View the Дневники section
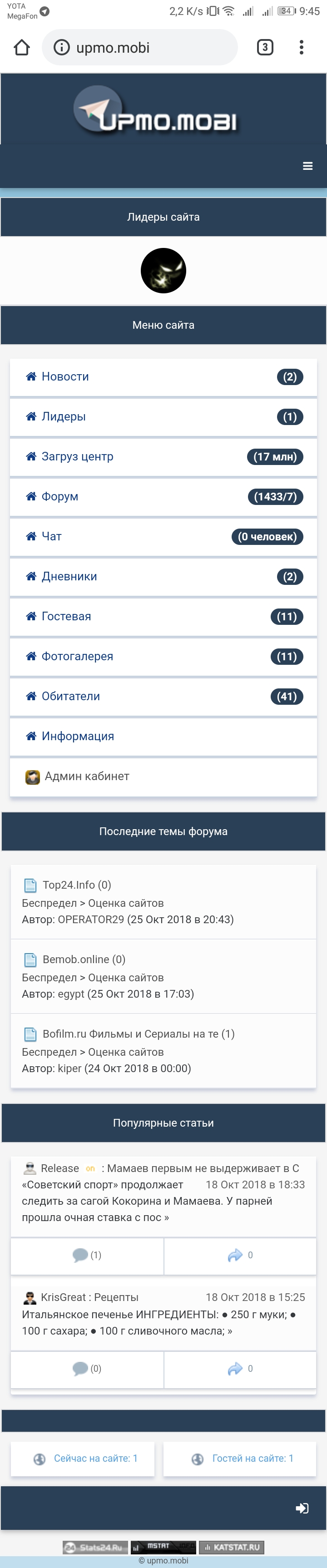 click(69, 576)
